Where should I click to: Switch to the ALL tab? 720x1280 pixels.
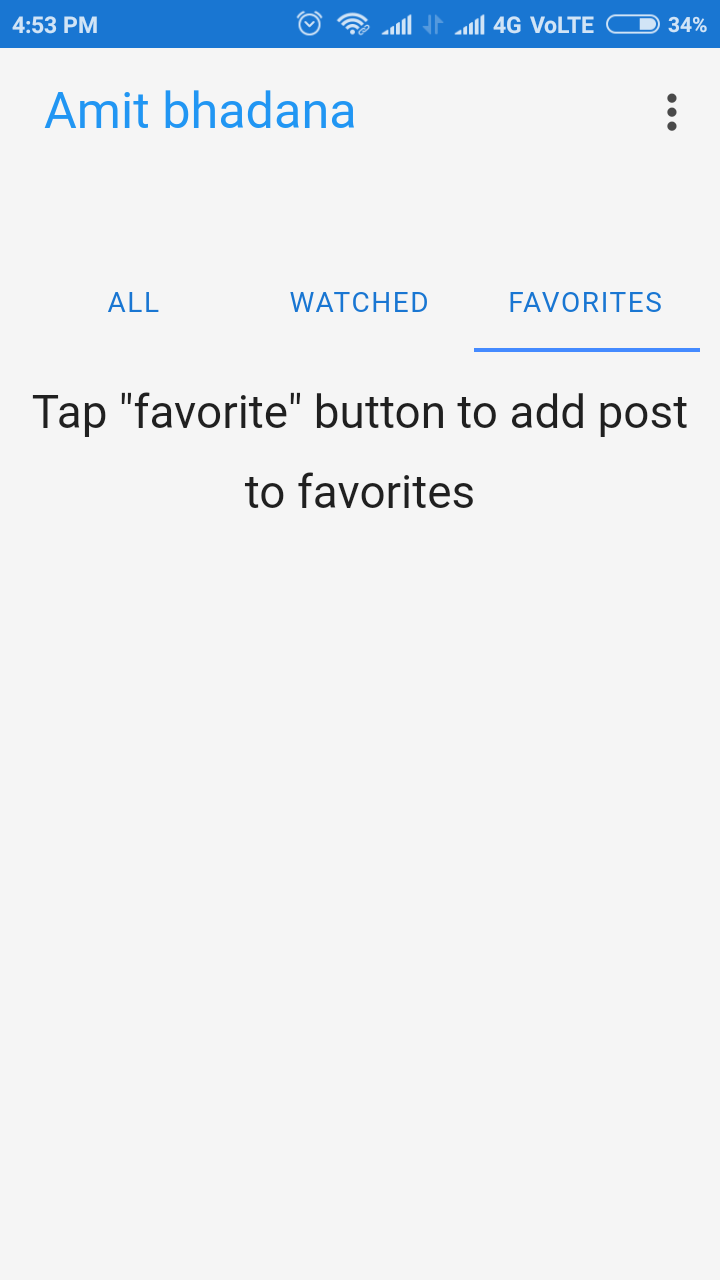134,302
